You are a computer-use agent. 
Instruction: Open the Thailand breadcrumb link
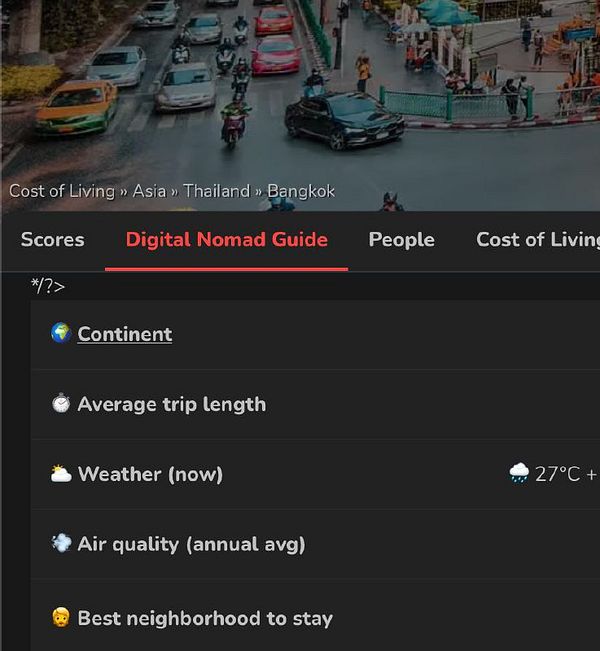point(216,191)
